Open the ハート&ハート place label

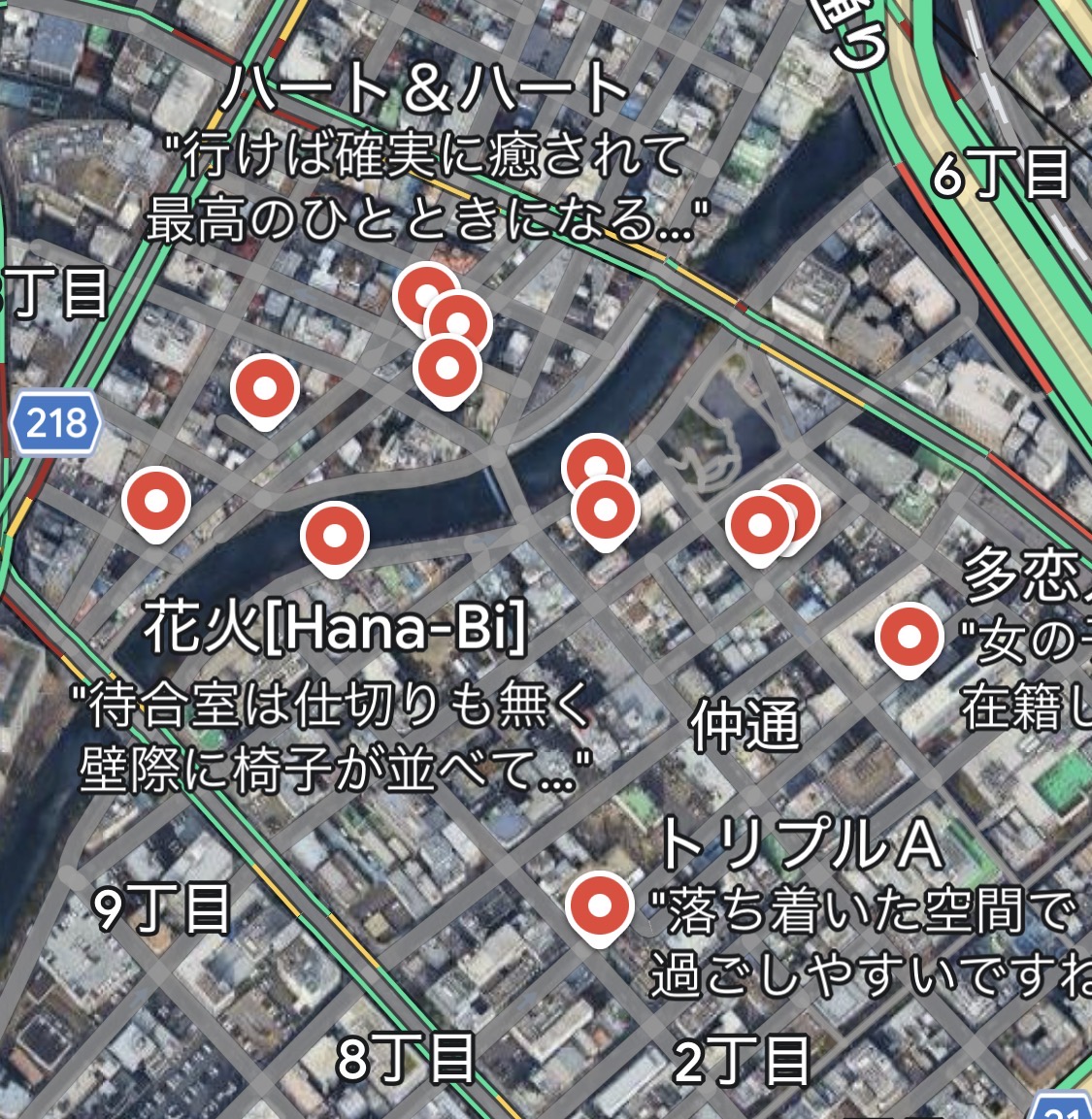point(426,90)
